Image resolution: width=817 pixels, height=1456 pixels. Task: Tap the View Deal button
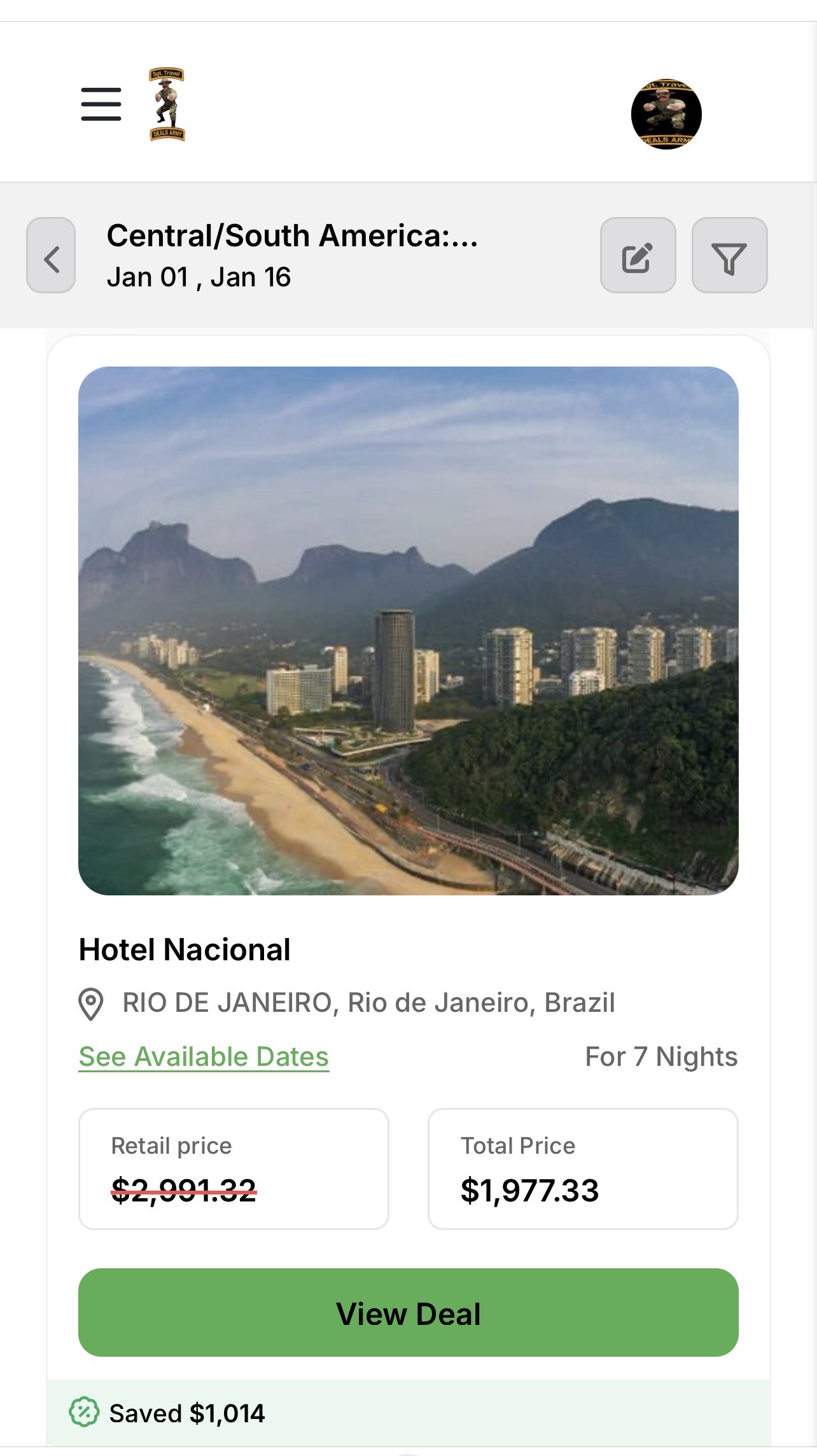(x=408, y=1313)
